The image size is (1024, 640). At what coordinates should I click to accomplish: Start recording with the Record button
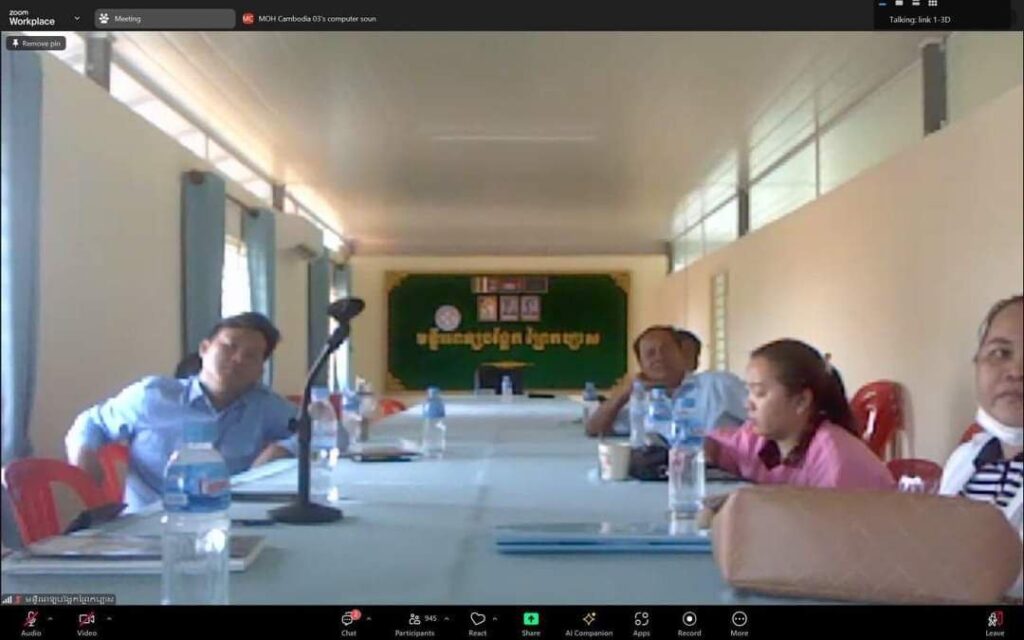689,620
